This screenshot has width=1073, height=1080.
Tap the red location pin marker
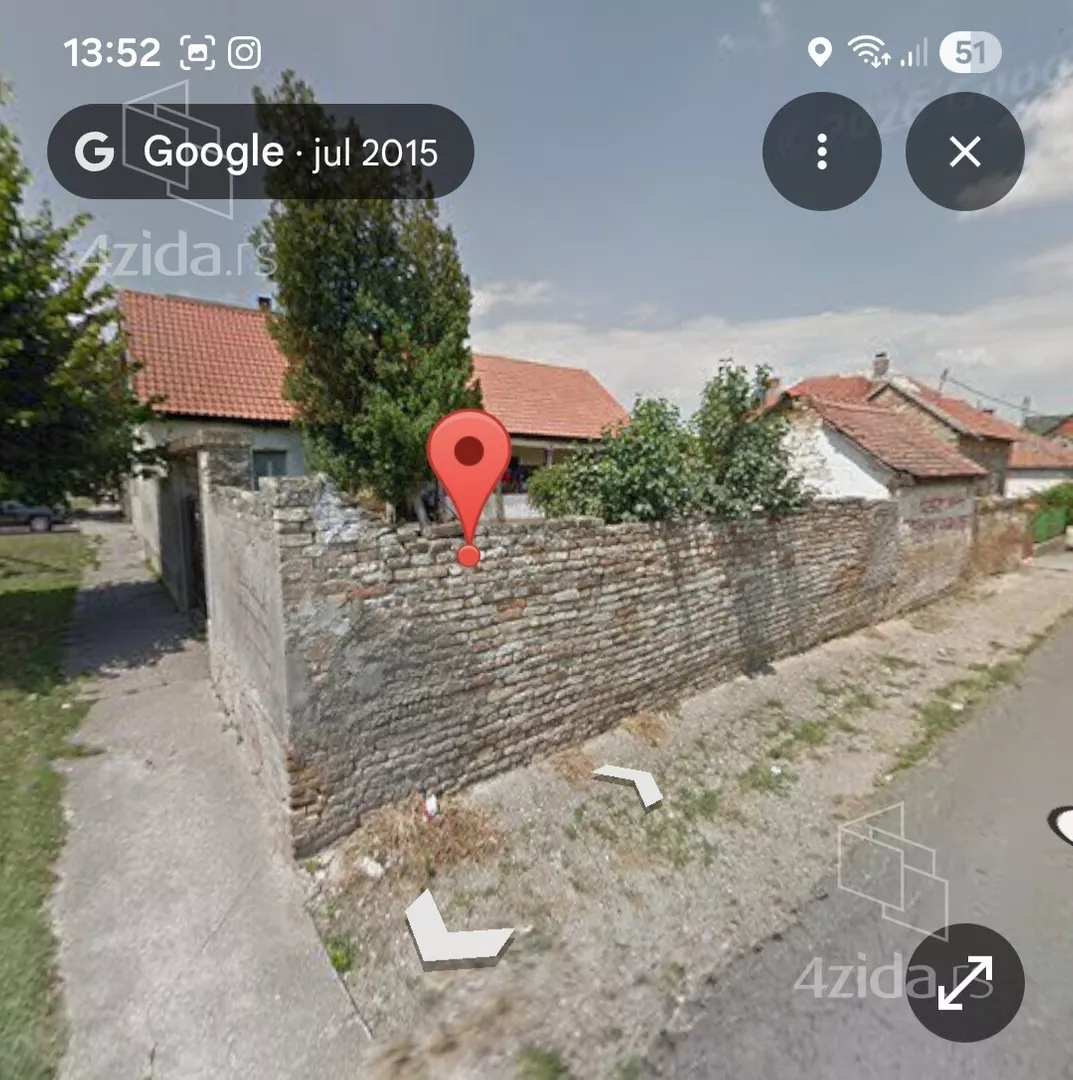pyautogui.click(x=469, y=465)
